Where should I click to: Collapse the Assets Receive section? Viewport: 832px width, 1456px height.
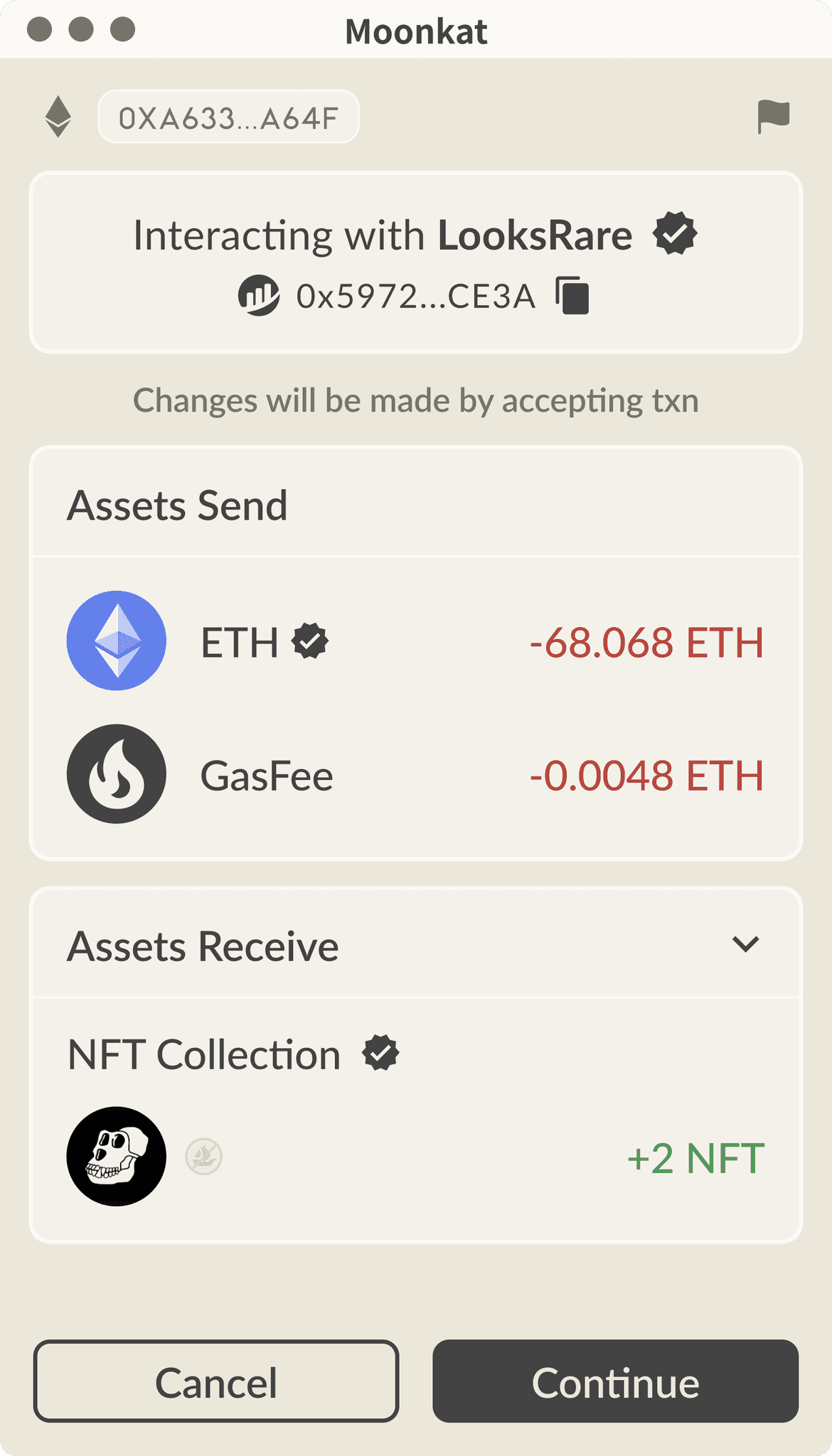pyautogui.click(x=745, y=944)
